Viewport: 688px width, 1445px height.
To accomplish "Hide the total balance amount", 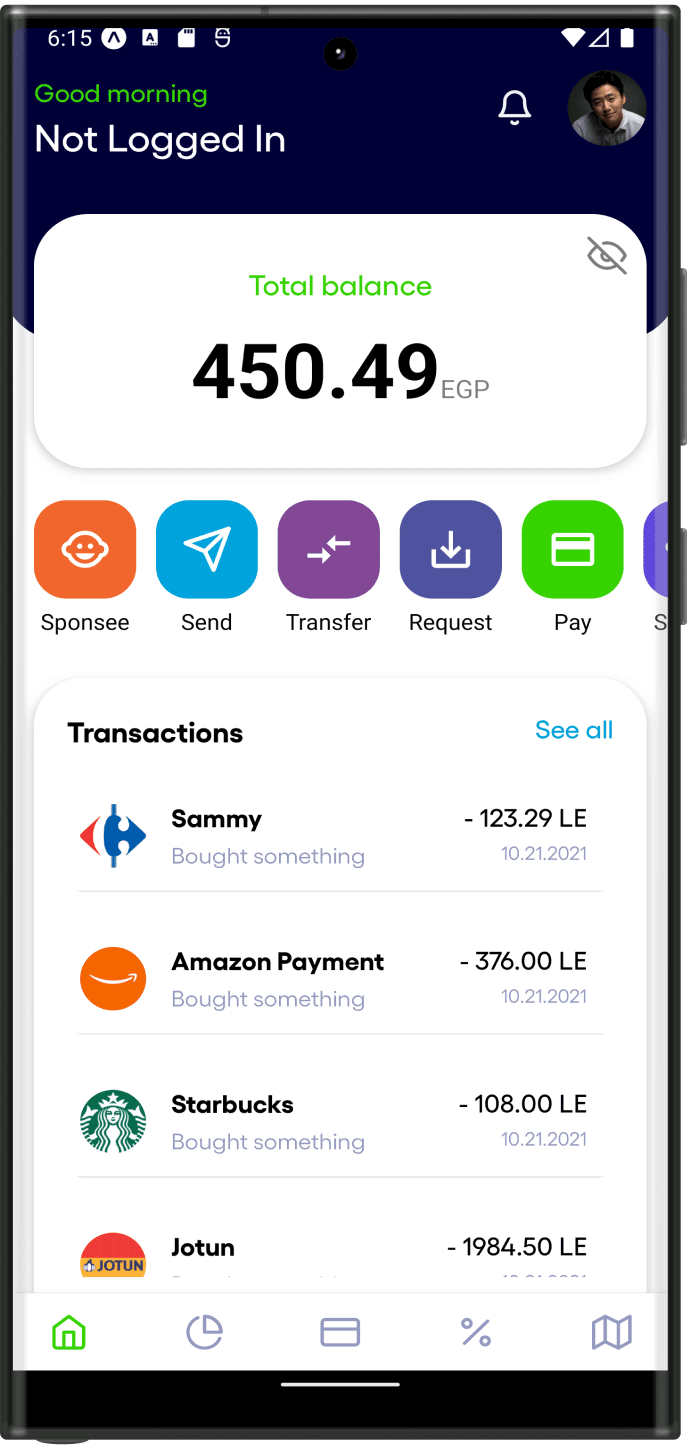I will 606,256.
